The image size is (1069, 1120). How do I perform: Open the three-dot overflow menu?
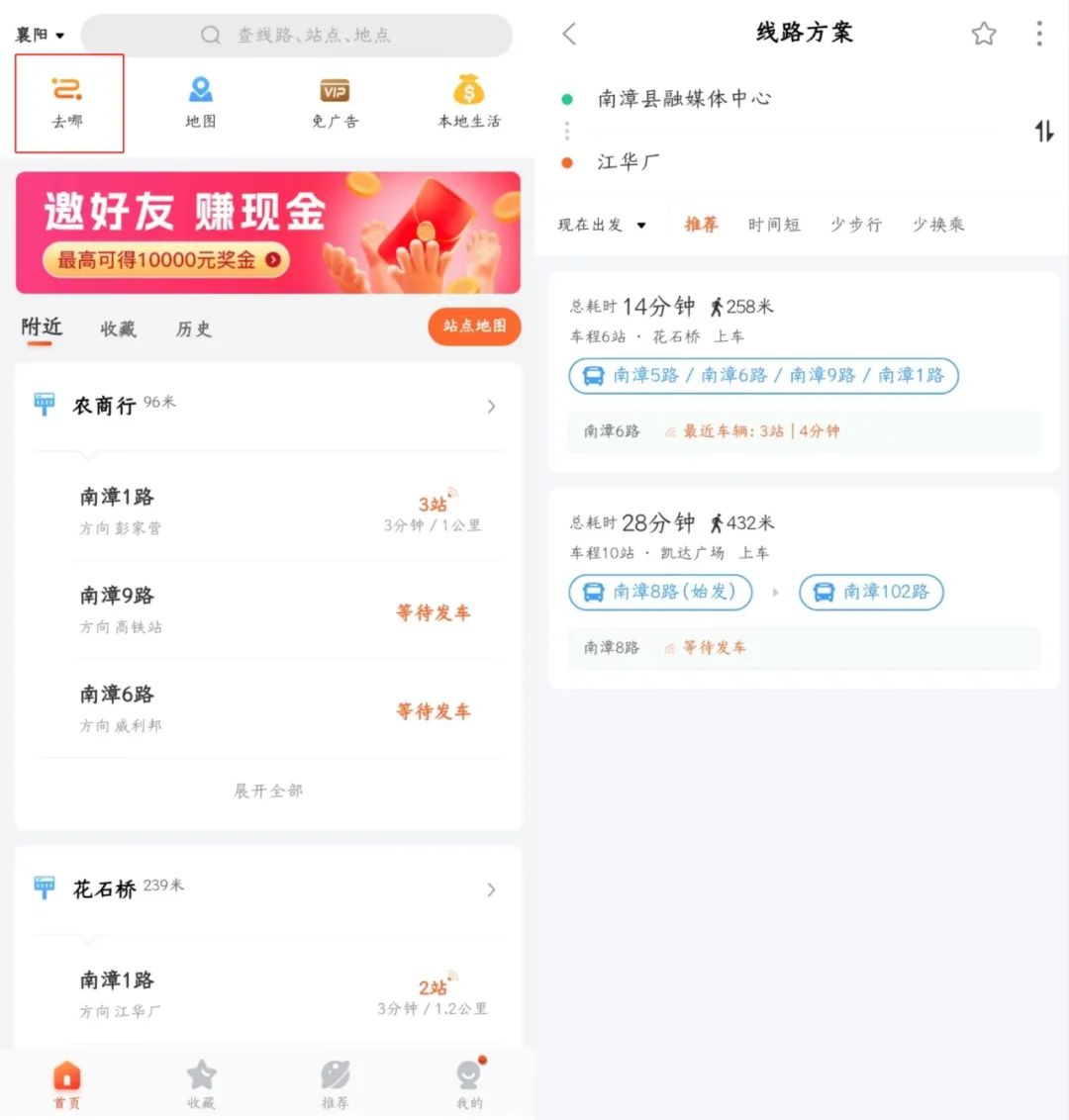coord(1038,34)
